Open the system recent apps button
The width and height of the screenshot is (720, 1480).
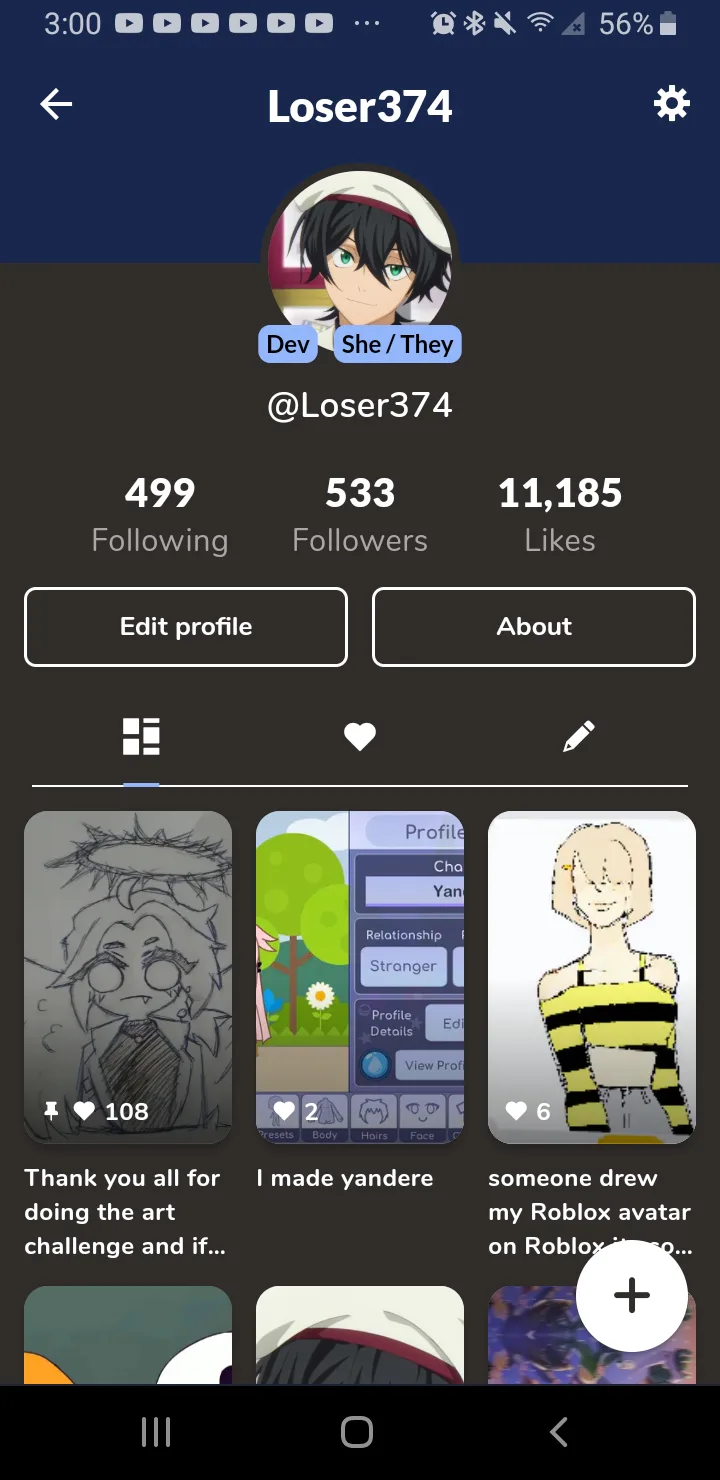click(x=156, y=1432)
